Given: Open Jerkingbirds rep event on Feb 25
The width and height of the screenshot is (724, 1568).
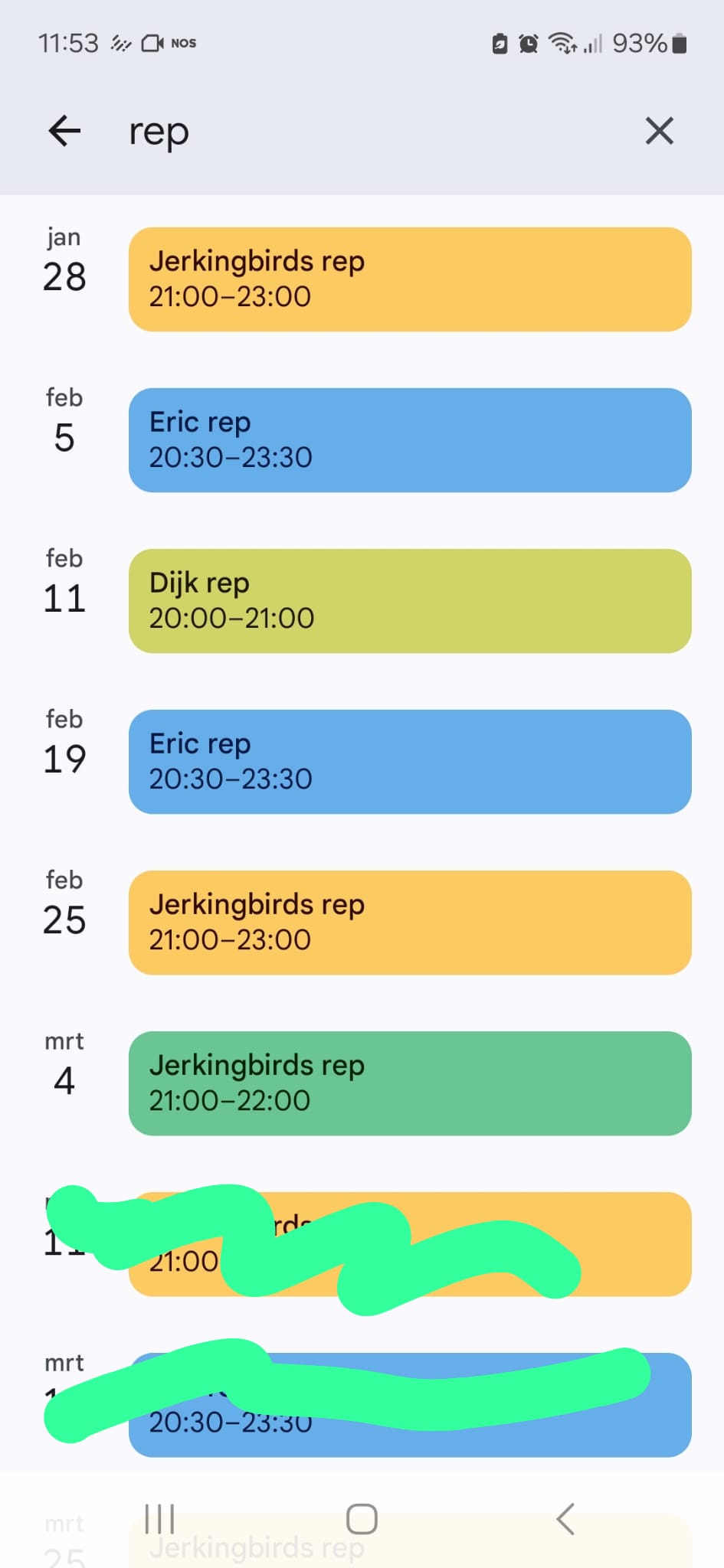Looking at the screenshot, I should coord(410,923).
